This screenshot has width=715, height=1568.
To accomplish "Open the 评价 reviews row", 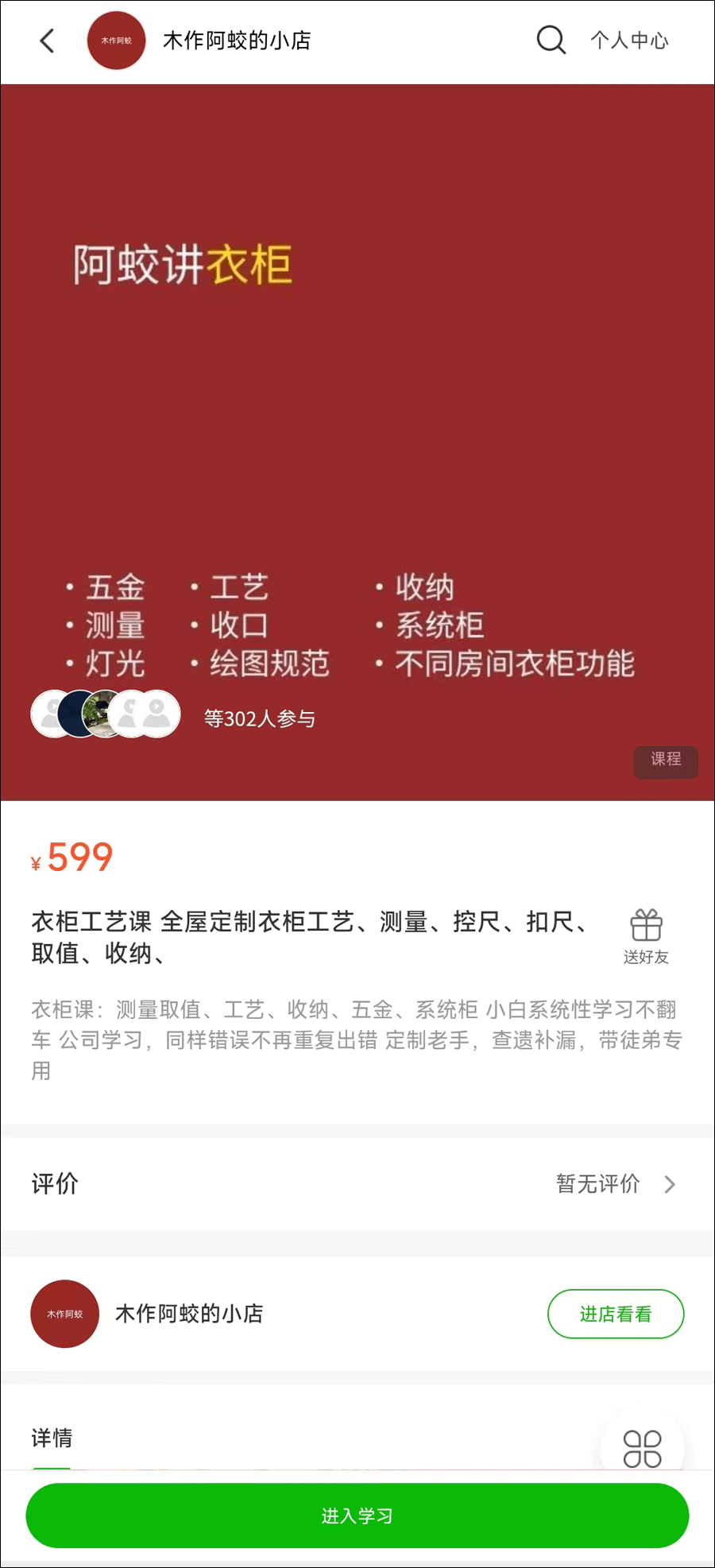I will point(357,1184).
